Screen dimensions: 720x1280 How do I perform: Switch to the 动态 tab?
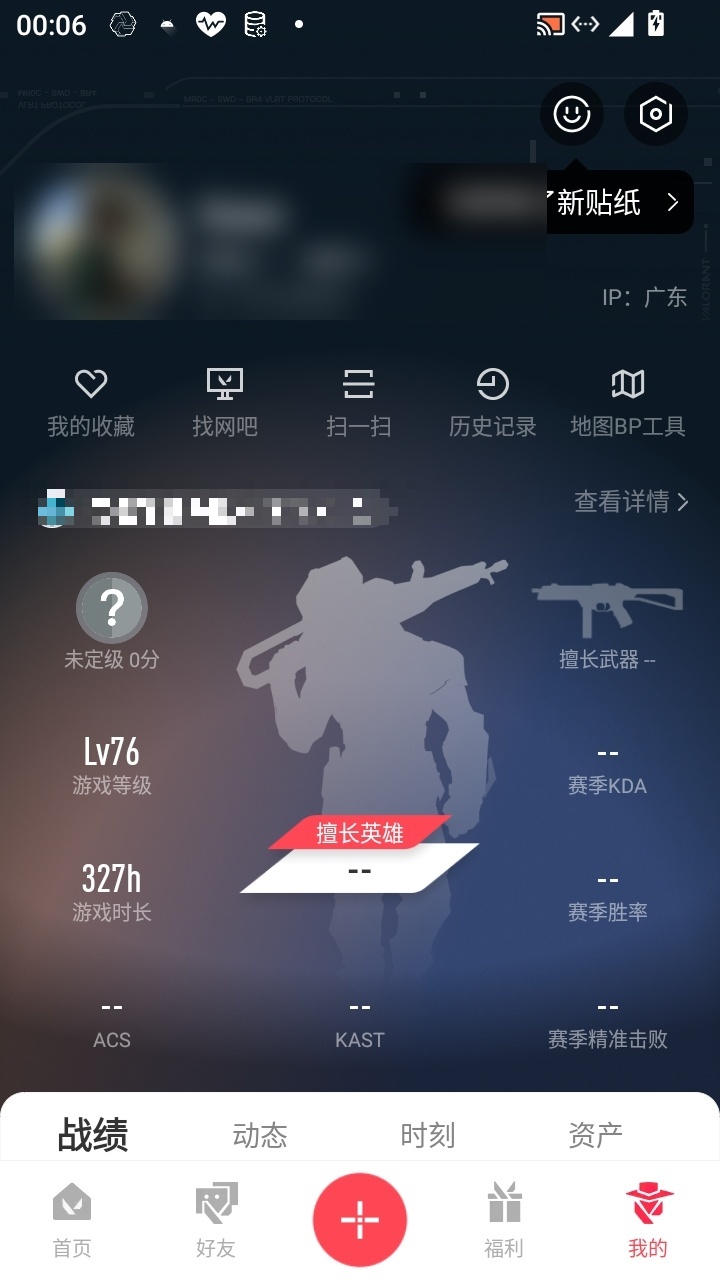tap(260, 1135)
